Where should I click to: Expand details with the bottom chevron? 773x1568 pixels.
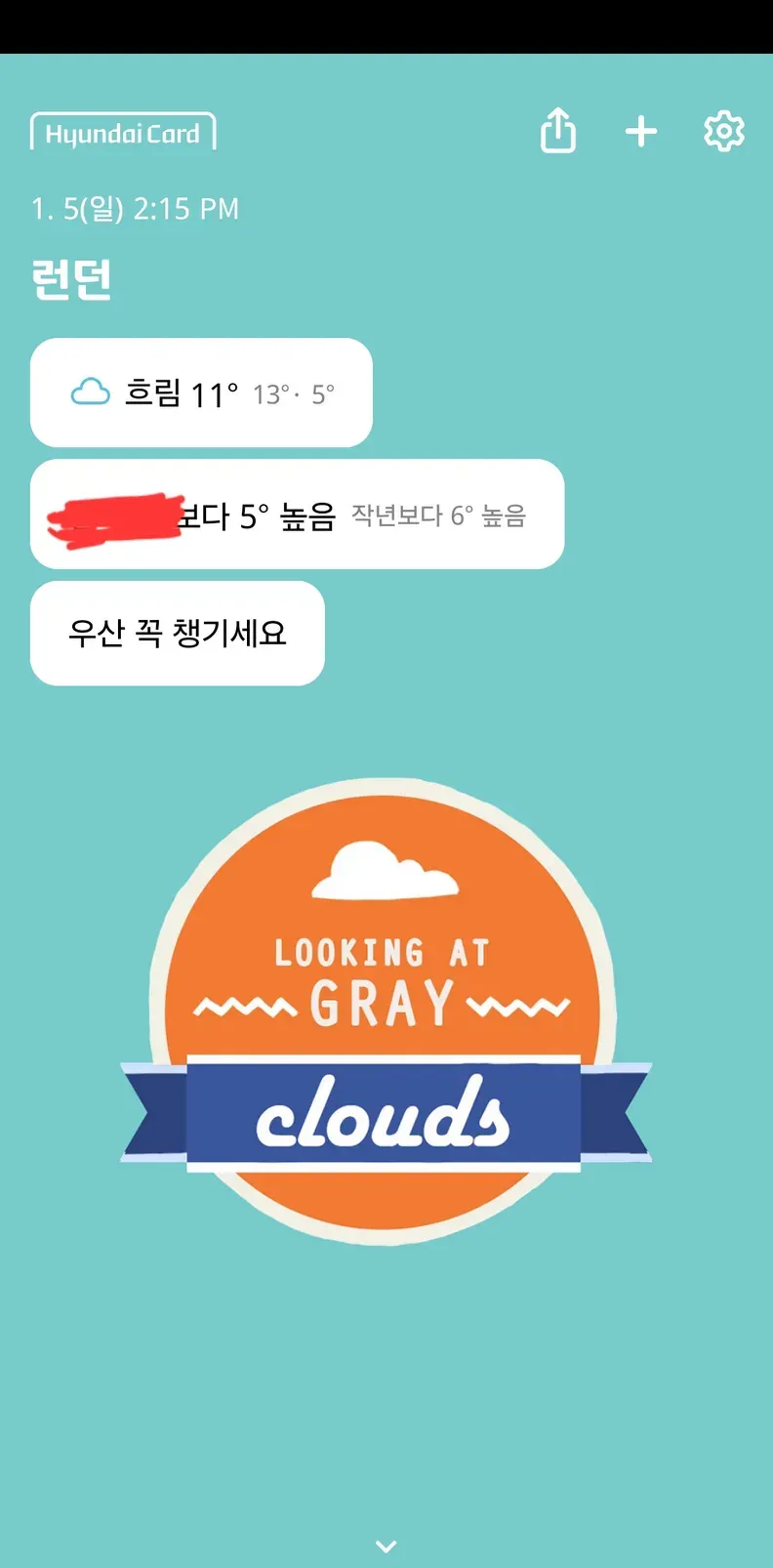(386, 1546)
